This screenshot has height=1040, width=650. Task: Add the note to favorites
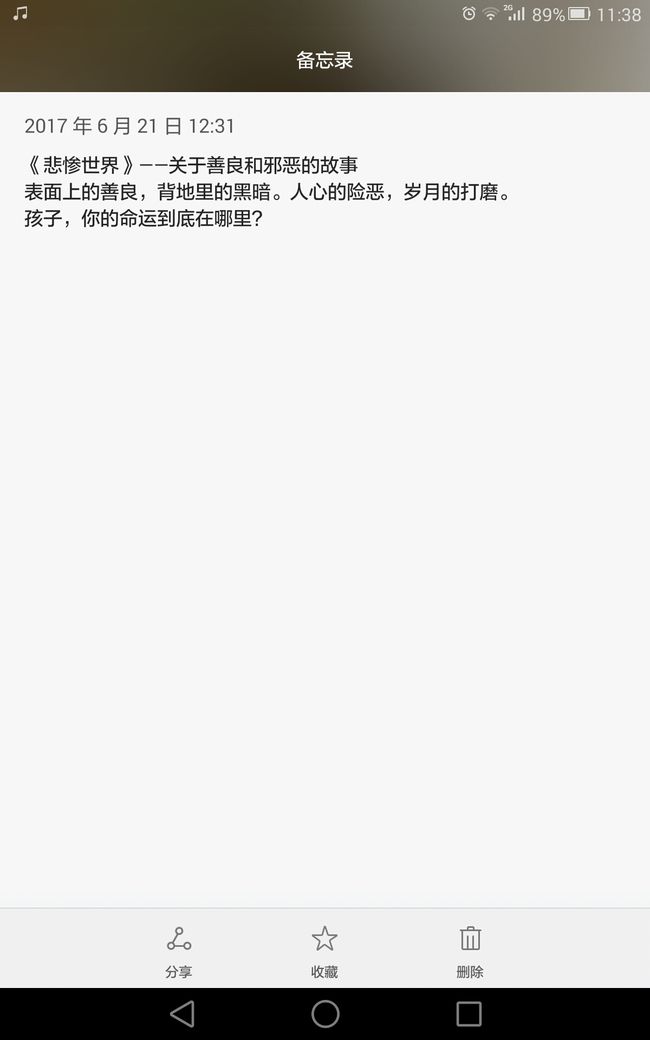pyautogui.click(x=324, y=952)
